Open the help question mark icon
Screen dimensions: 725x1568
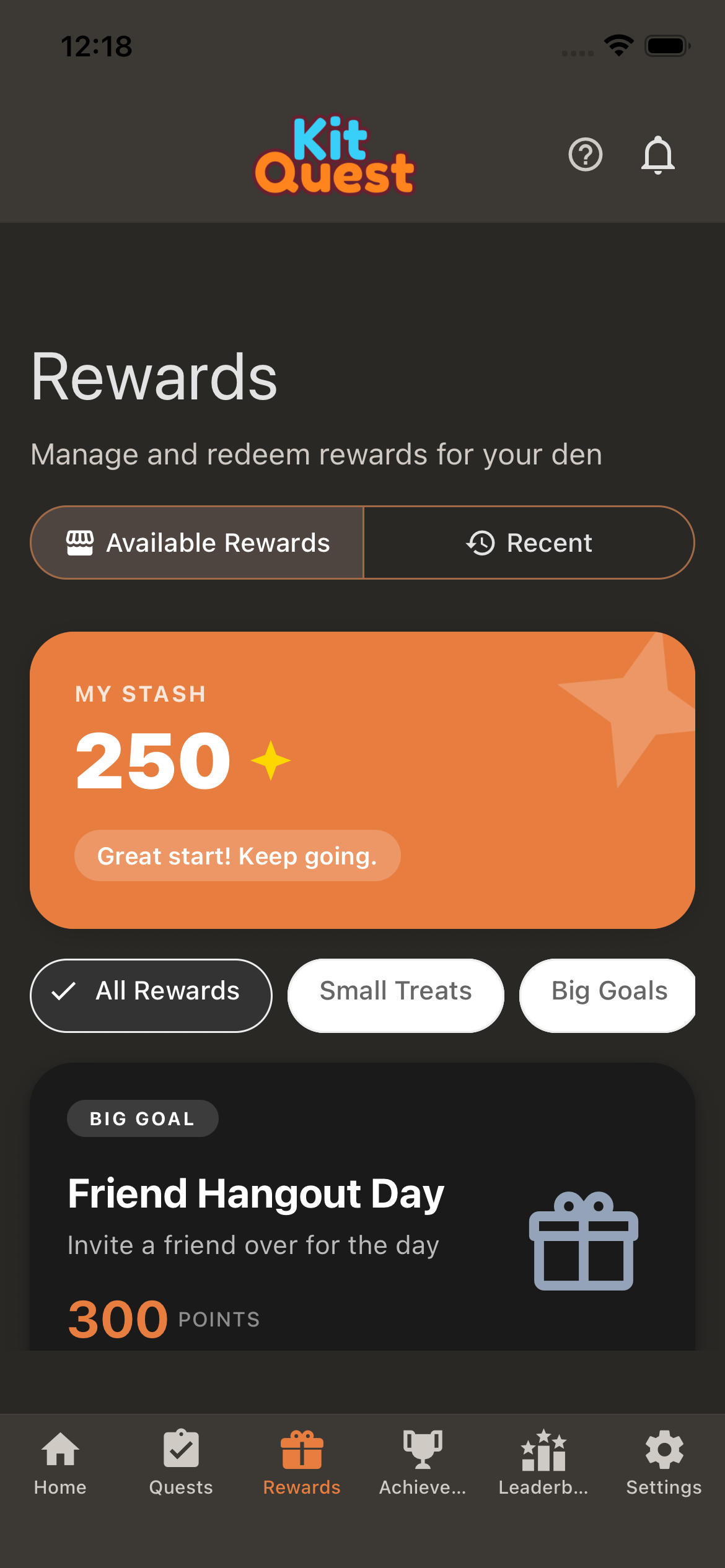click(586, 155)
